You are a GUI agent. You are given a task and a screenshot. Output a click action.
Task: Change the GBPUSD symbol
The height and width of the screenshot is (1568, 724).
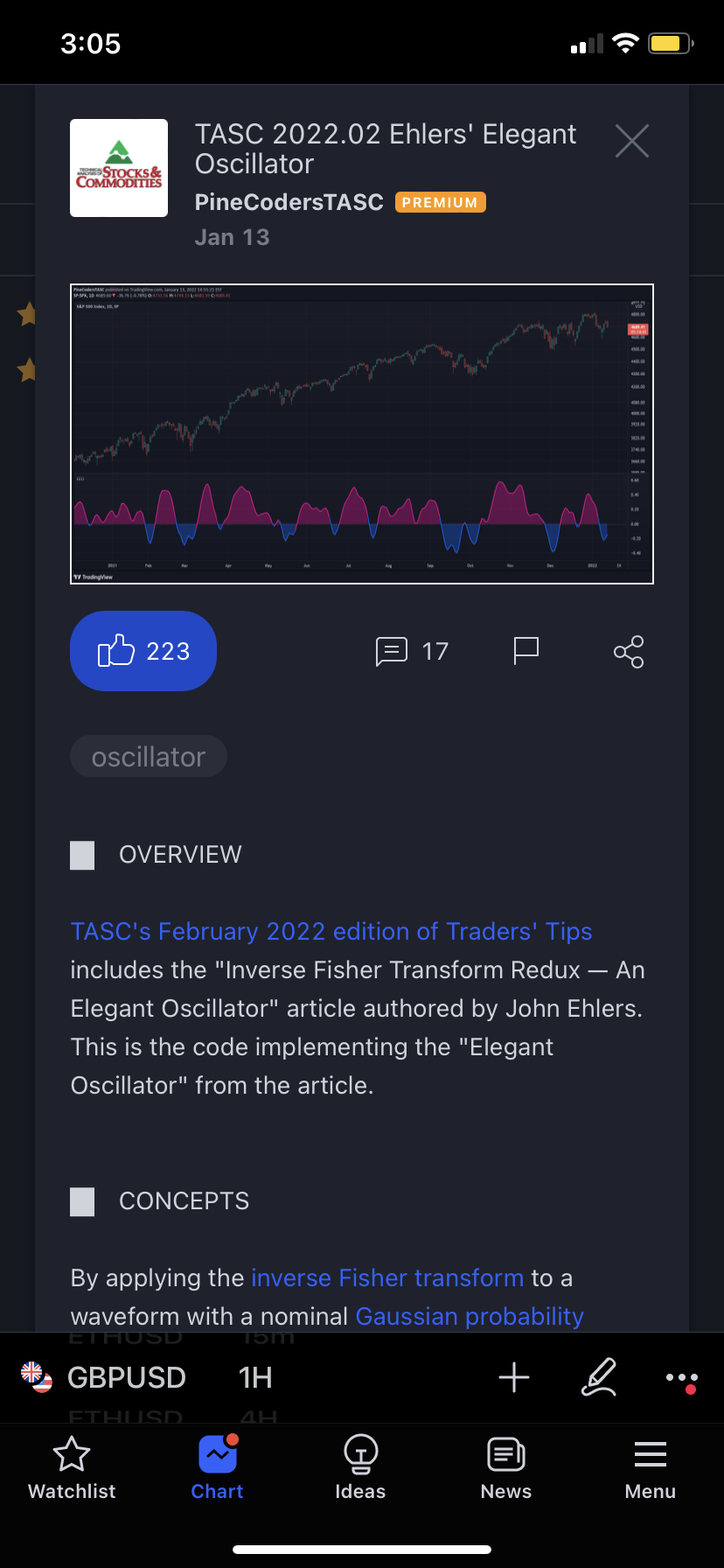[x=125, y=1377]
